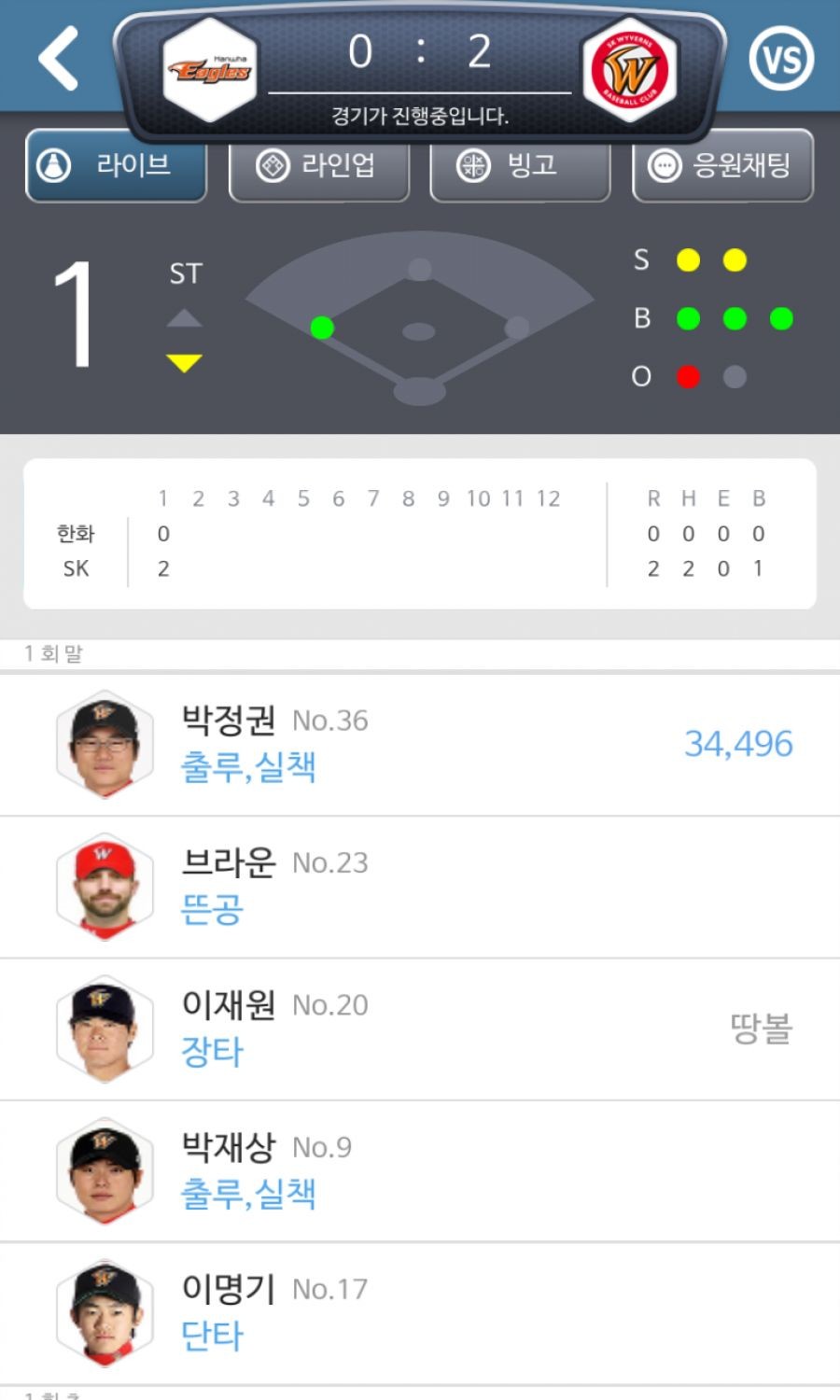This screenshot has height=1400, width=840.
Task: Open the 응원채팅 tab
Action: 722,166
